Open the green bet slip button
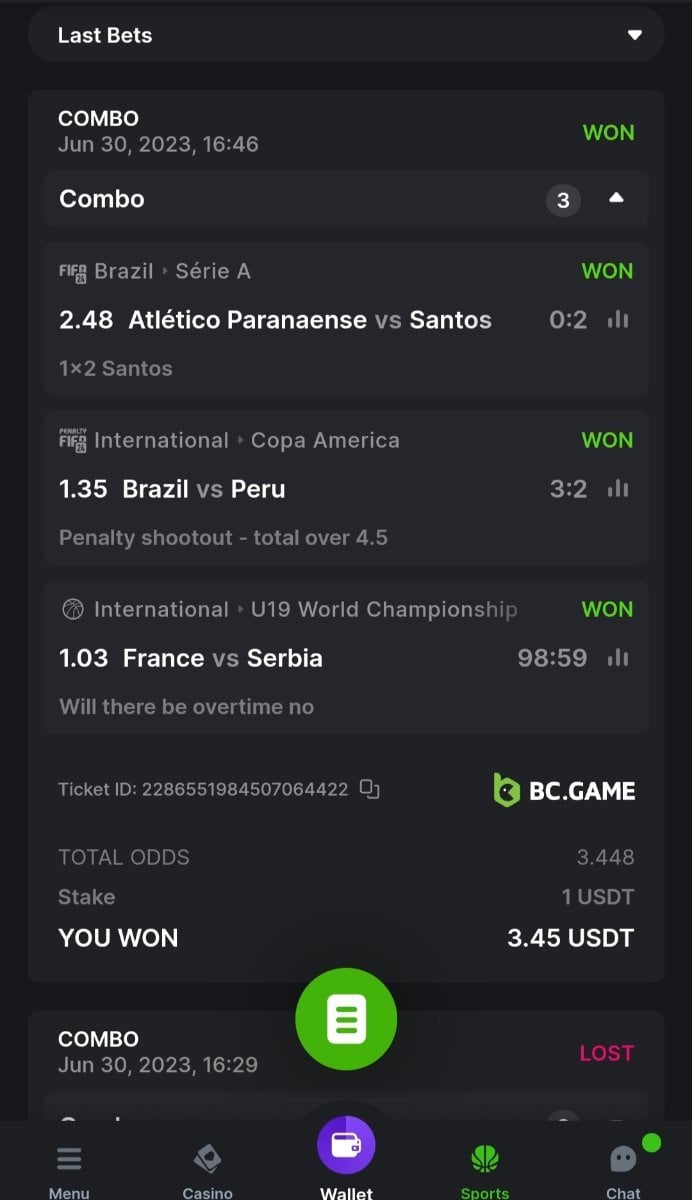 tap(346, 1019)
